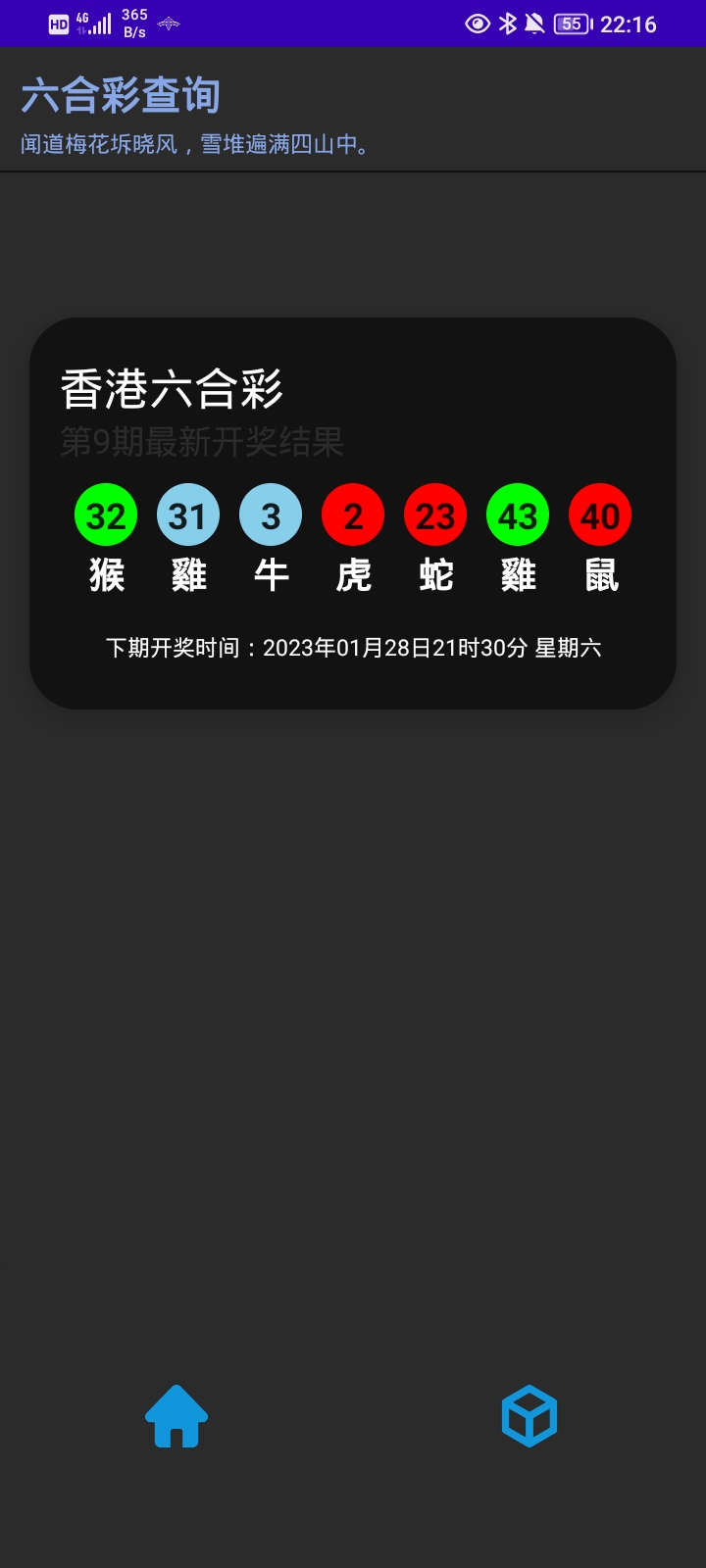Click the Bluetooth icon in the status bar

pos(506,24)
